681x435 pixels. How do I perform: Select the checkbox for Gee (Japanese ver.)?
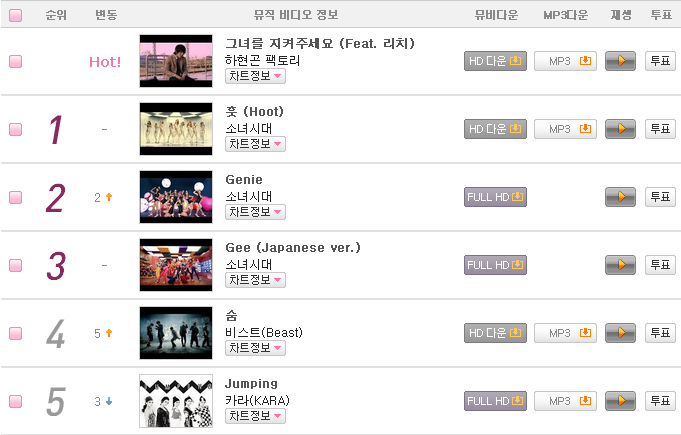click(x=15, y=265)
